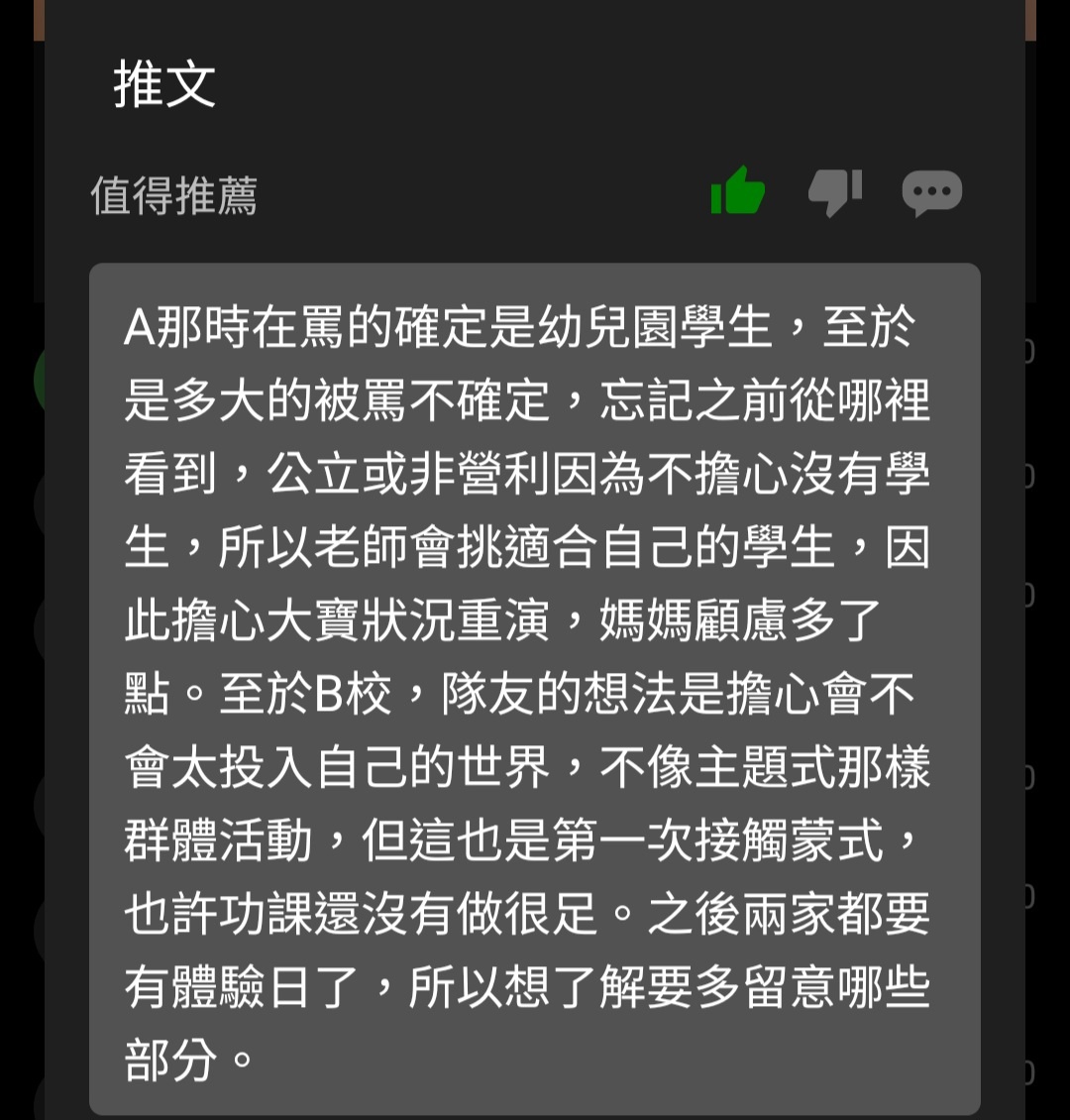The width and height of the screenshot is (1070, 1120).
Task: Choose the neutral comment bubble icon
Action: click(x=931, y=192)
